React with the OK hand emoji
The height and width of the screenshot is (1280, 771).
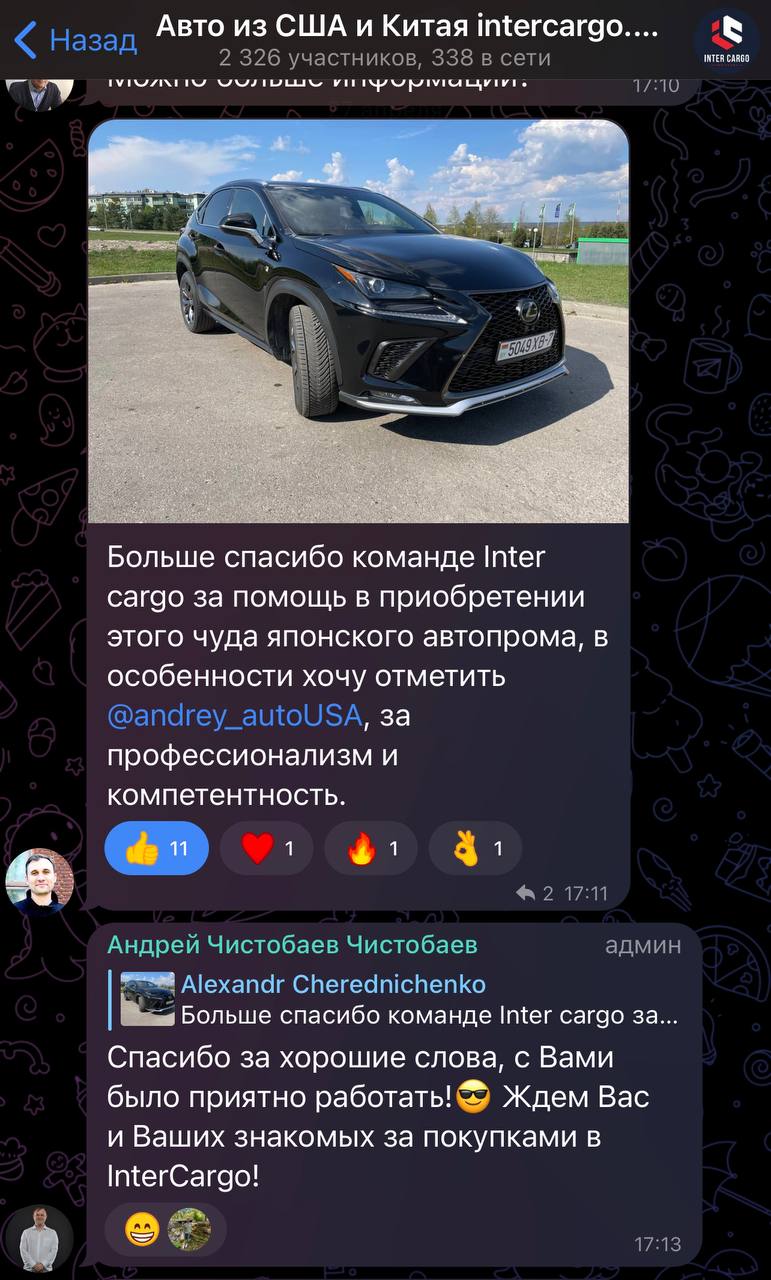coord(475,848)
